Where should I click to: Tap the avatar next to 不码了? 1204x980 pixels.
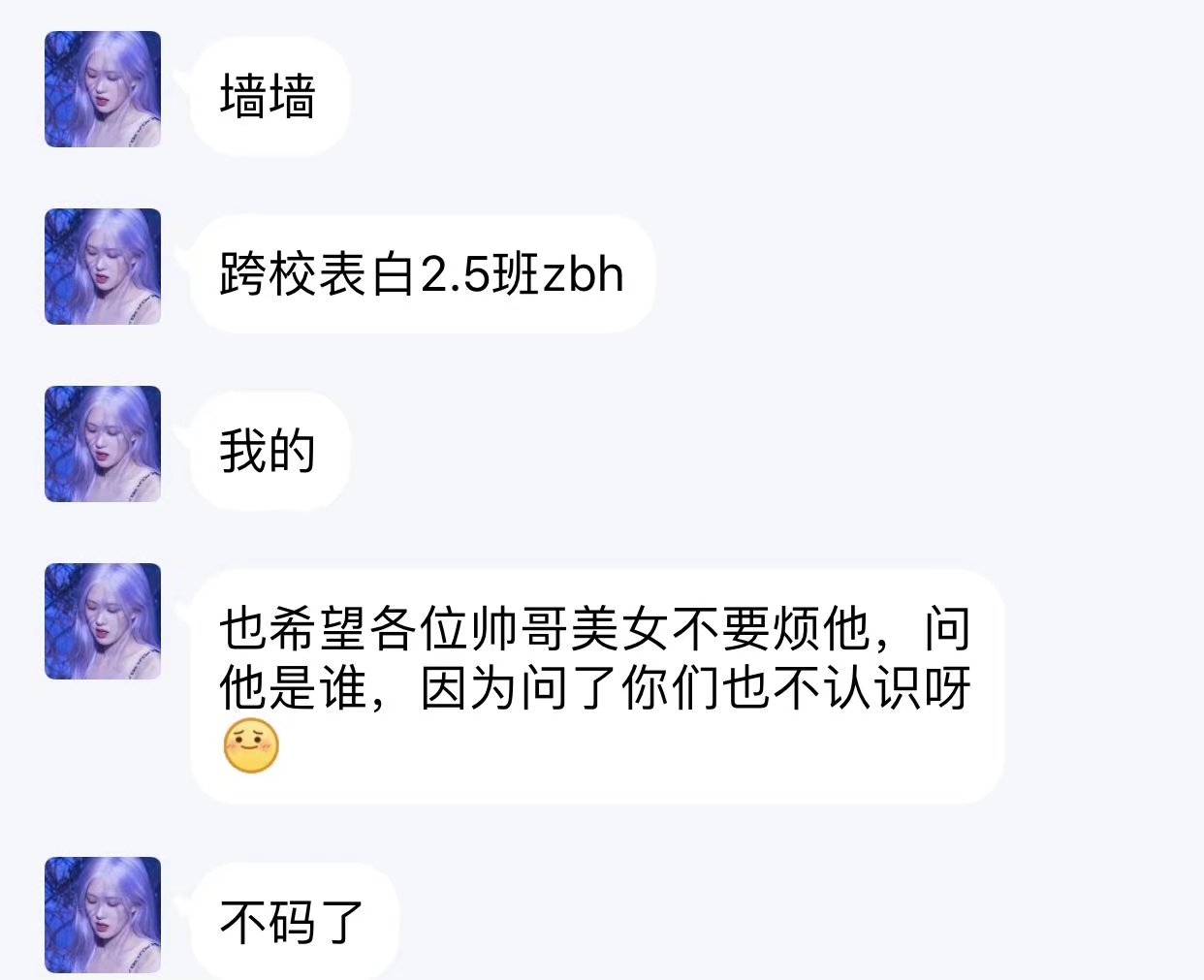click(103, 915)
